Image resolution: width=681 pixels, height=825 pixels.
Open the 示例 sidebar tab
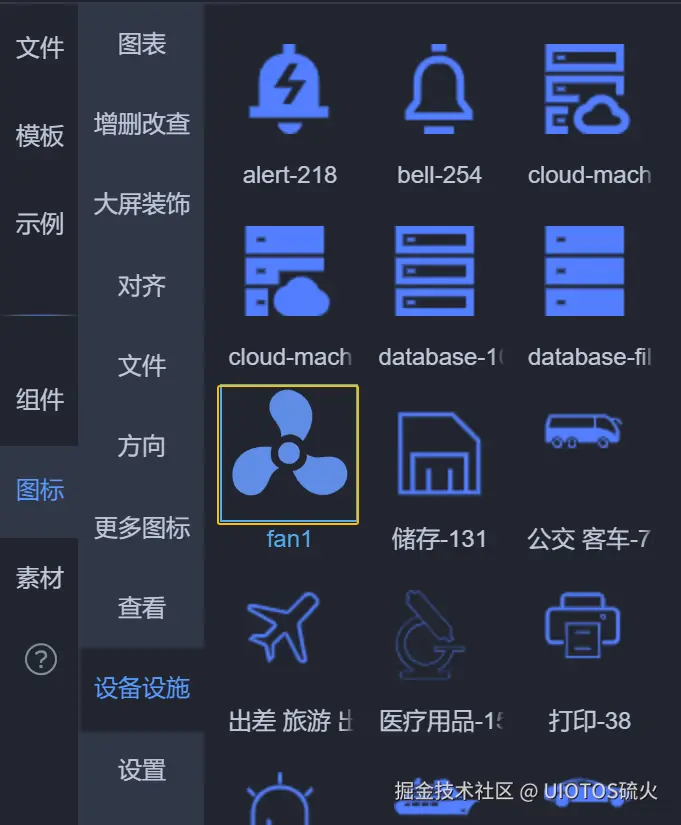[x=40, y=223]
